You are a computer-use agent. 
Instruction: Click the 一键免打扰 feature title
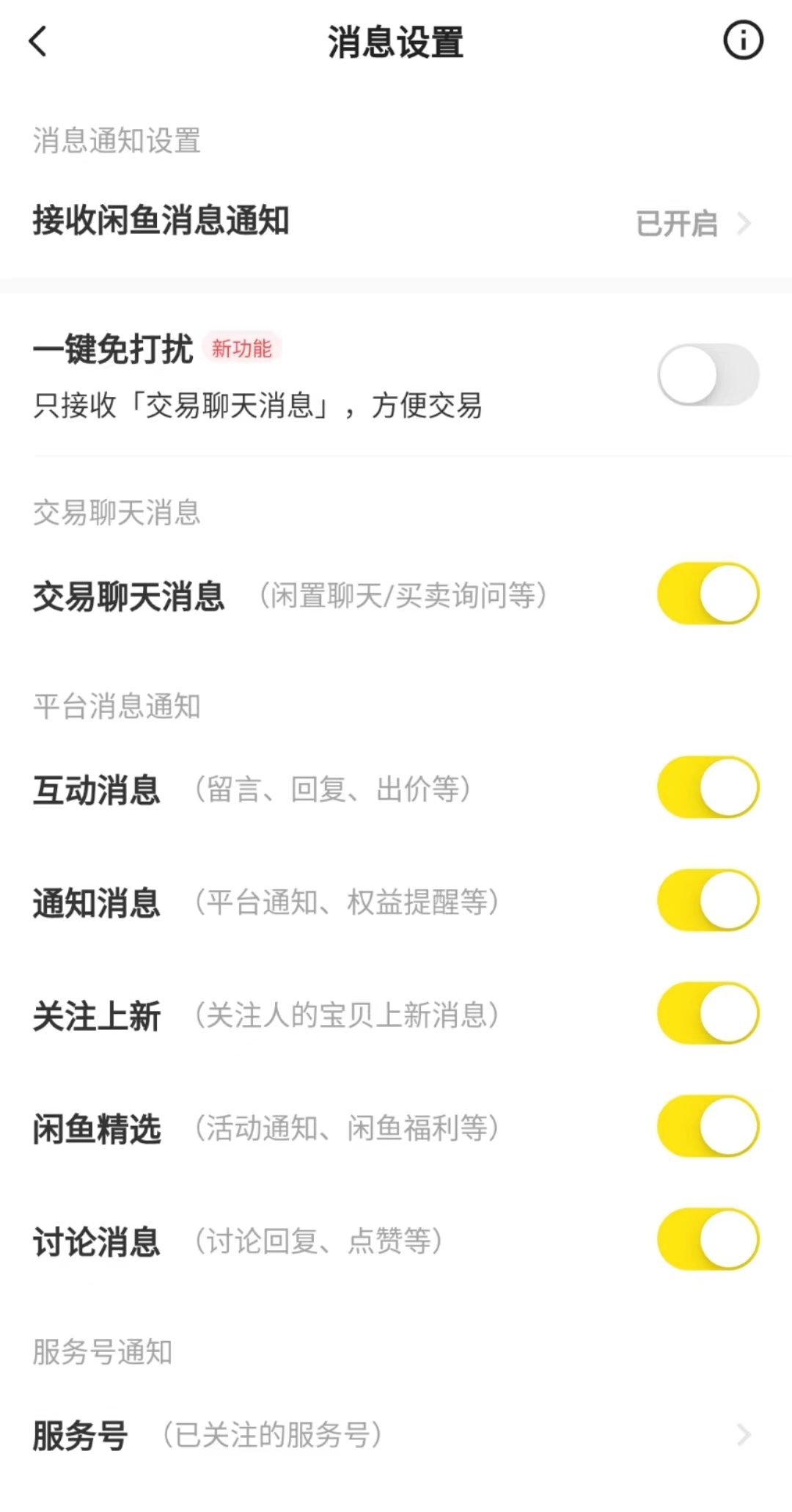click(x=111, y=350)
